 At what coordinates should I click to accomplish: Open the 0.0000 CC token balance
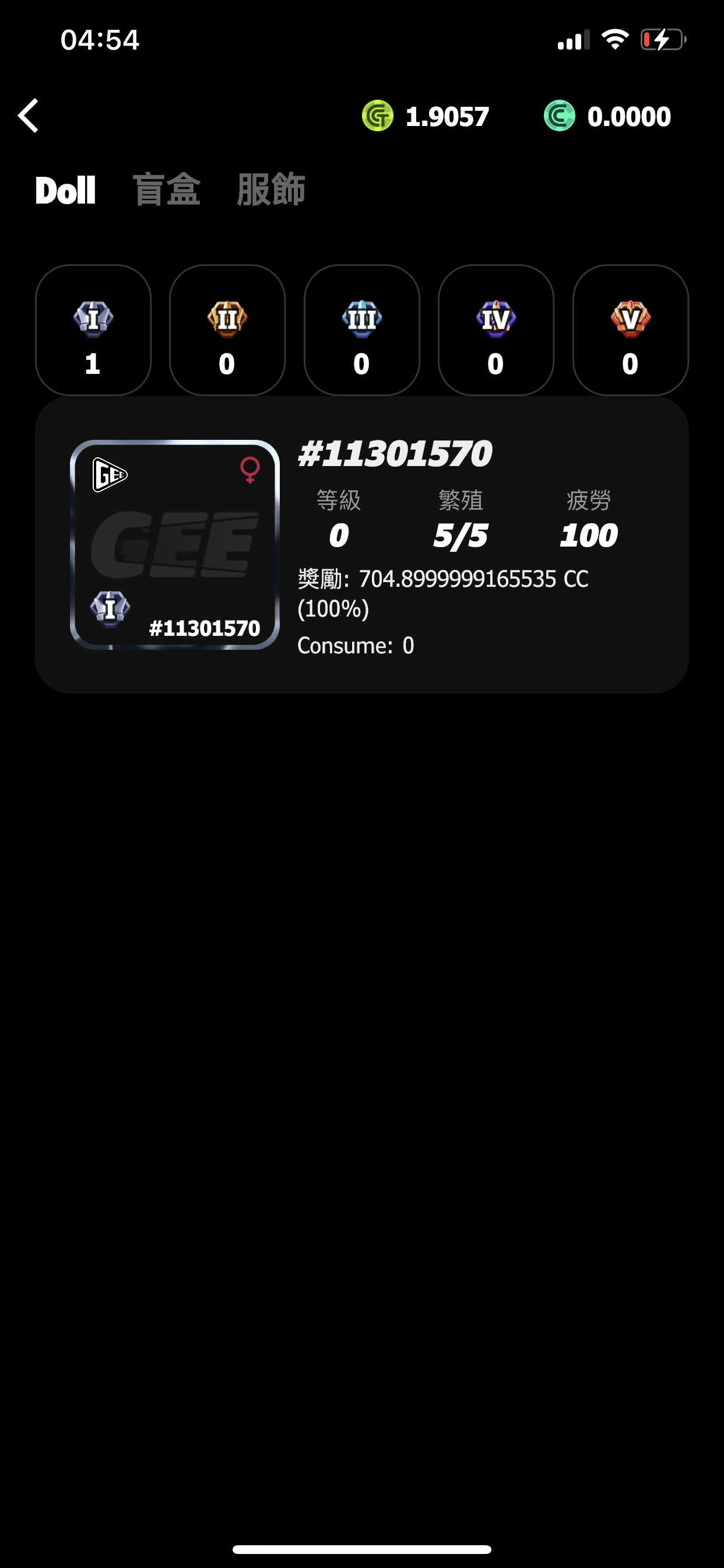point(607,116)
